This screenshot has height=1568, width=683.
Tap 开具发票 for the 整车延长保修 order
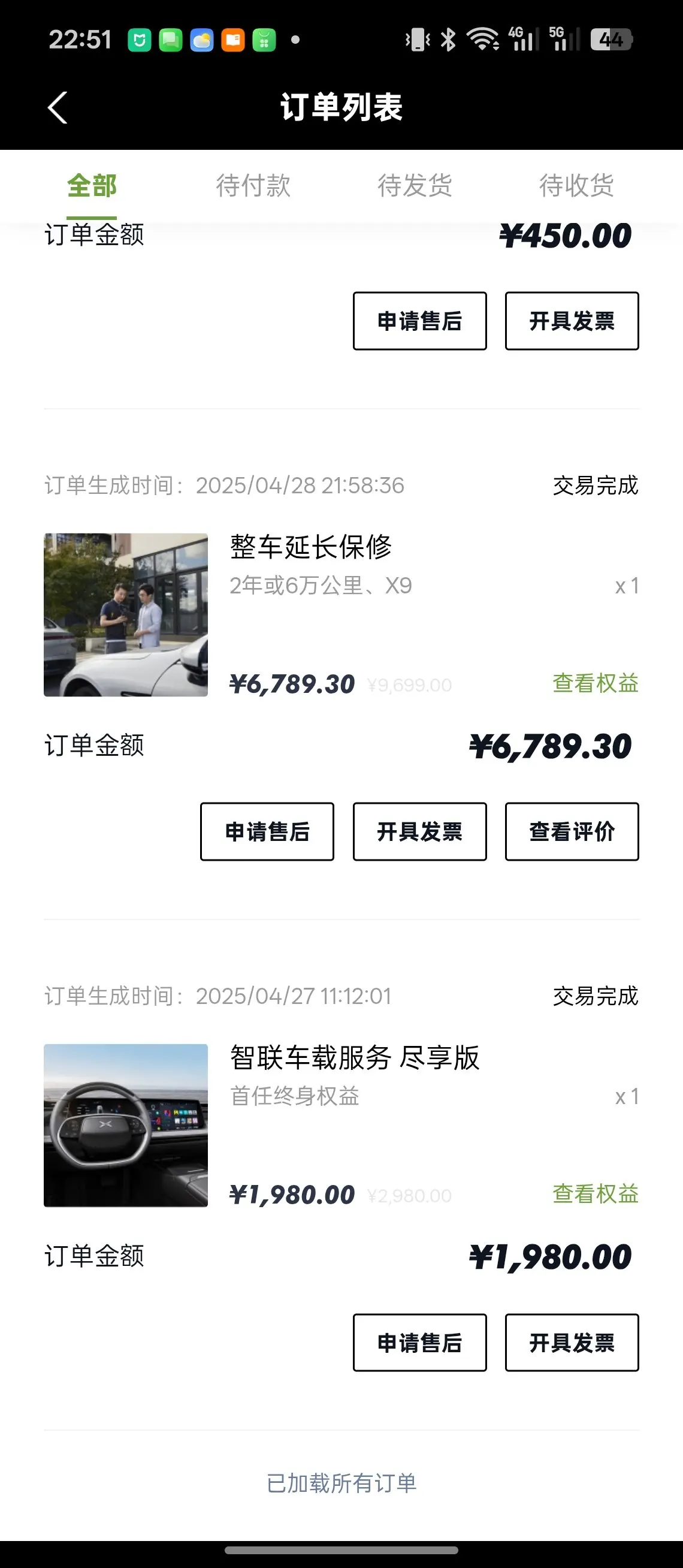click(419, 831)
